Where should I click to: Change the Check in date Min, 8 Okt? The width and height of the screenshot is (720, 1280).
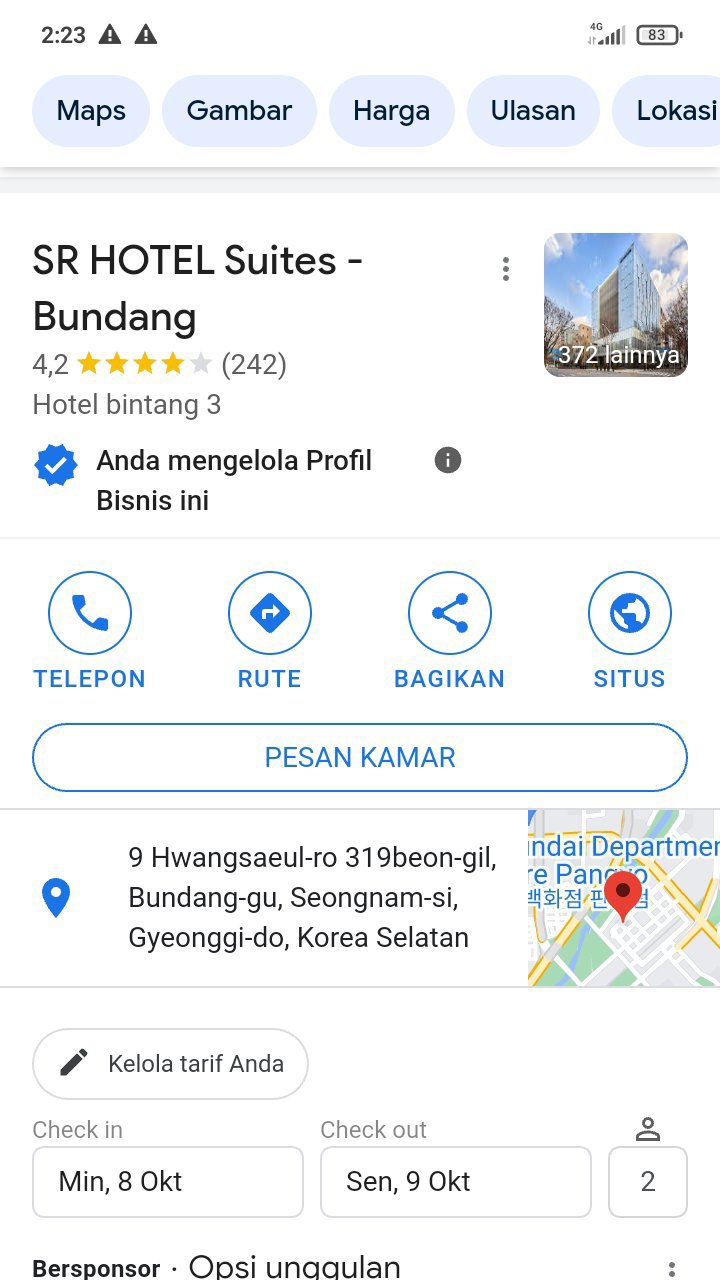(168, 1182)
